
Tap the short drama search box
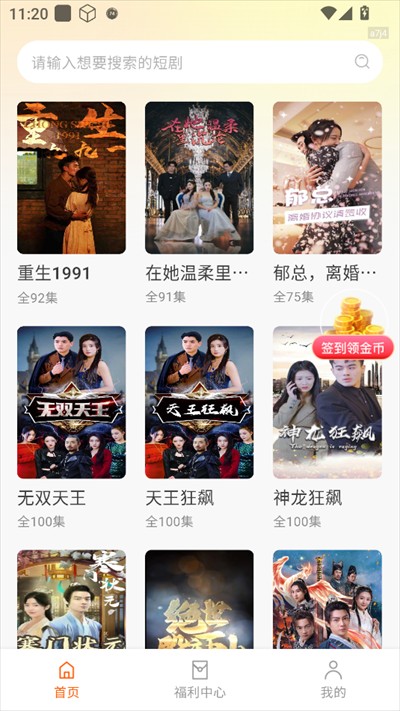click(x=200, y=62)
